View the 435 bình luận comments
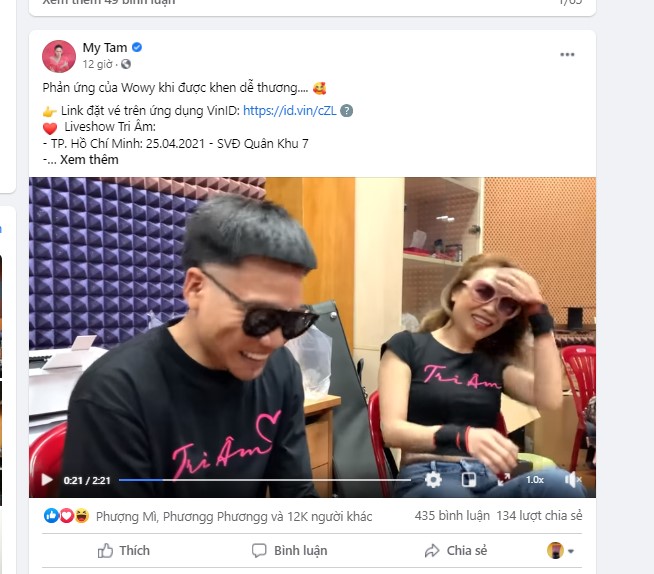654x574 pixels. (451, 516)
